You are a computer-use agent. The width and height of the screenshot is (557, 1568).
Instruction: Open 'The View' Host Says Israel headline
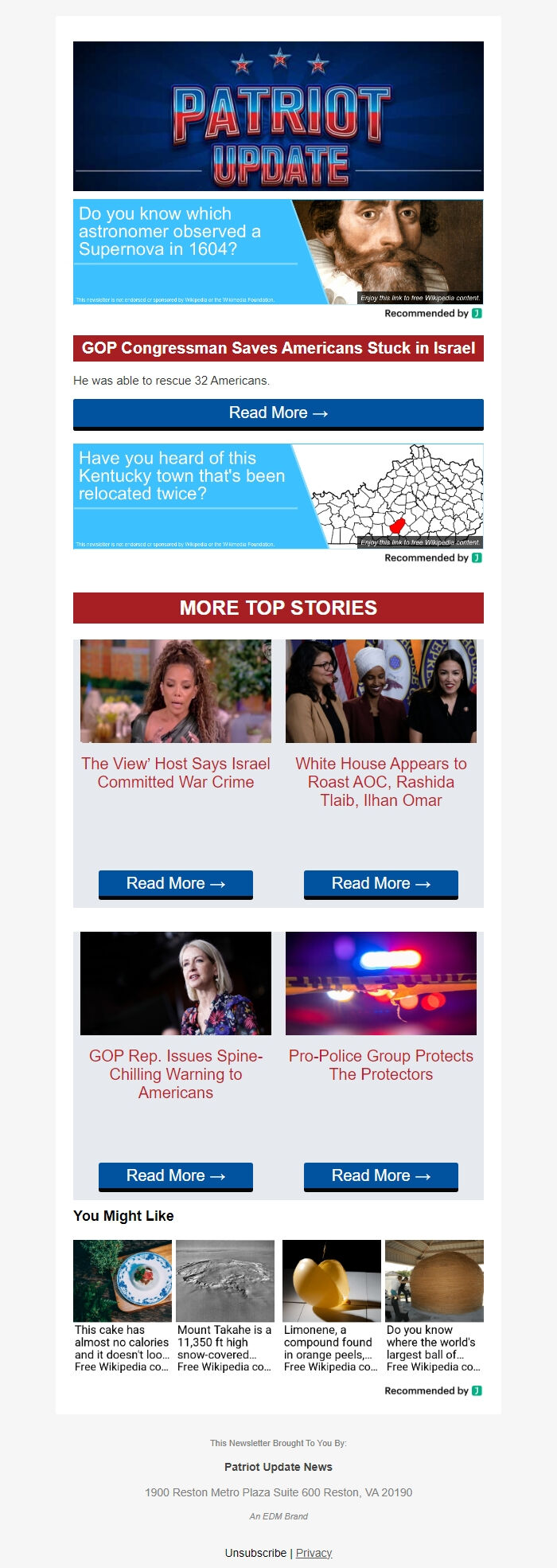point(176,772)
